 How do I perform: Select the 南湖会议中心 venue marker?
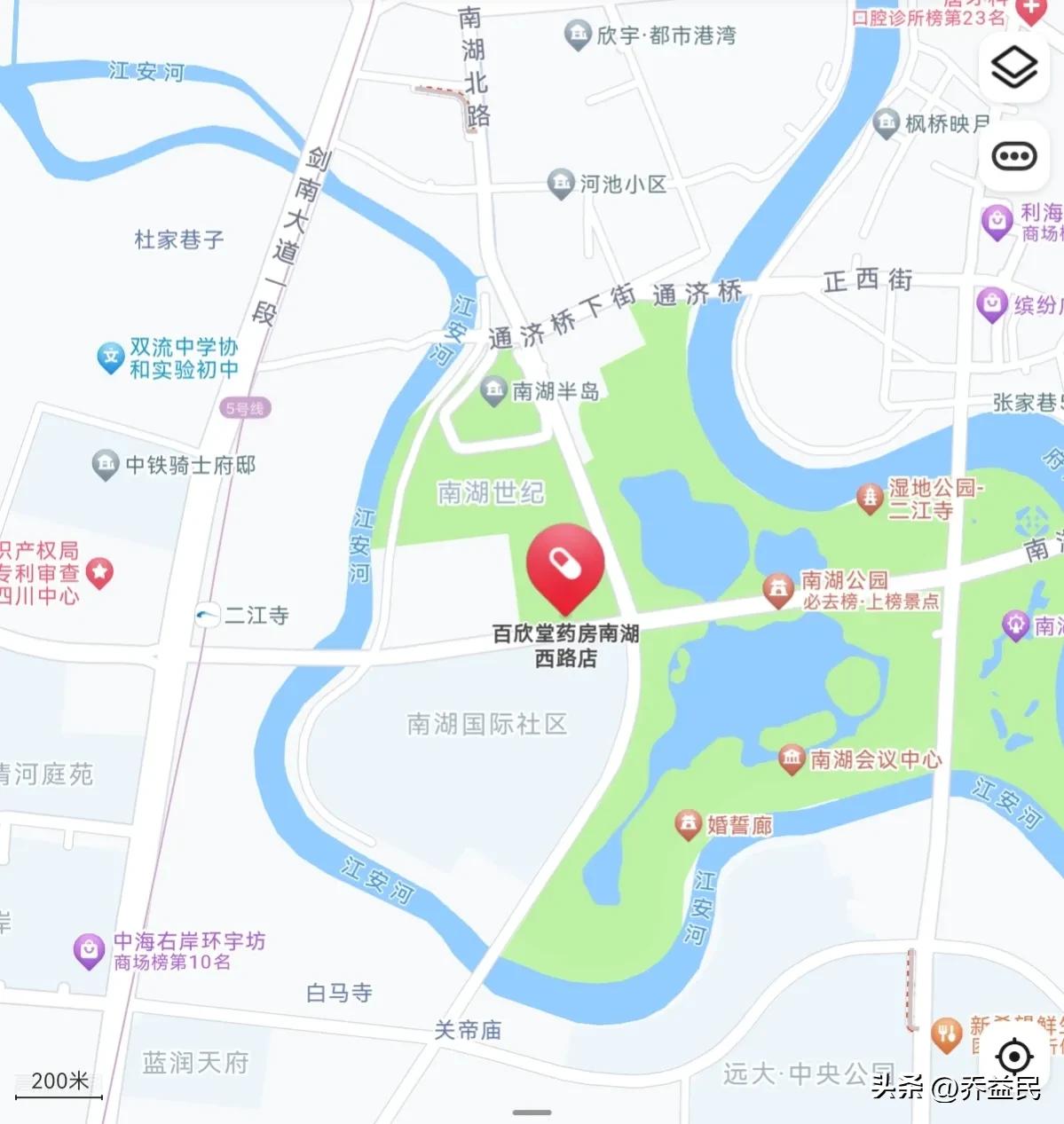tap(790, 759)
